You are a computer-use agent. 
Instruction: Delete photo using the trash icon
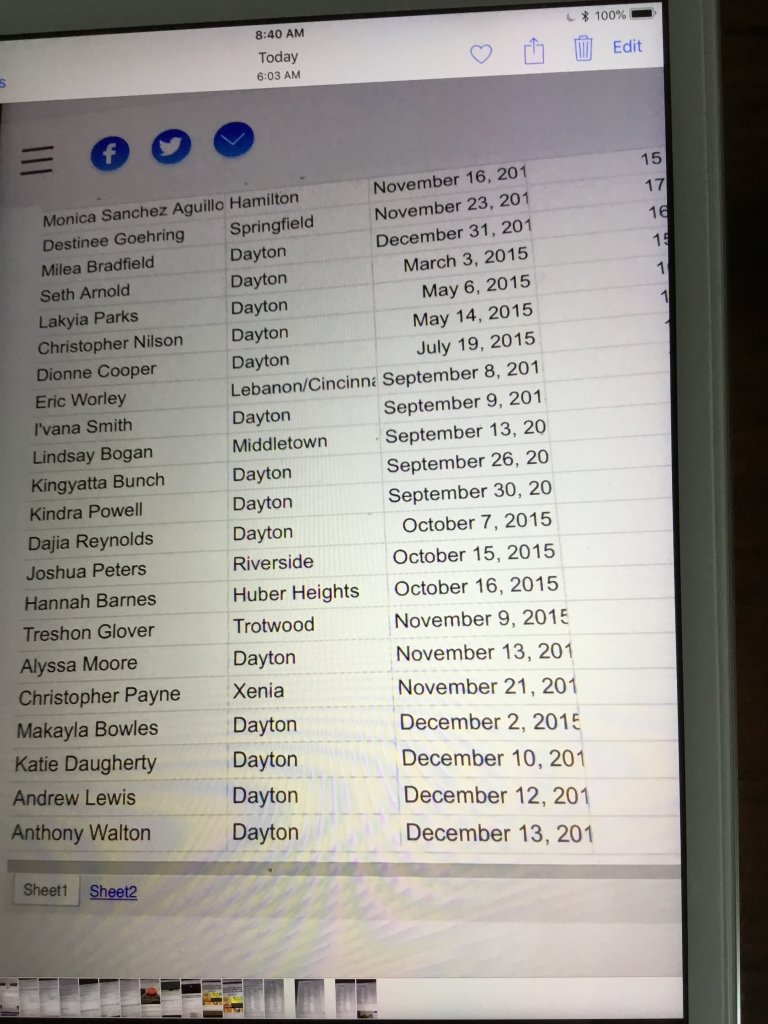click(583, 48)
